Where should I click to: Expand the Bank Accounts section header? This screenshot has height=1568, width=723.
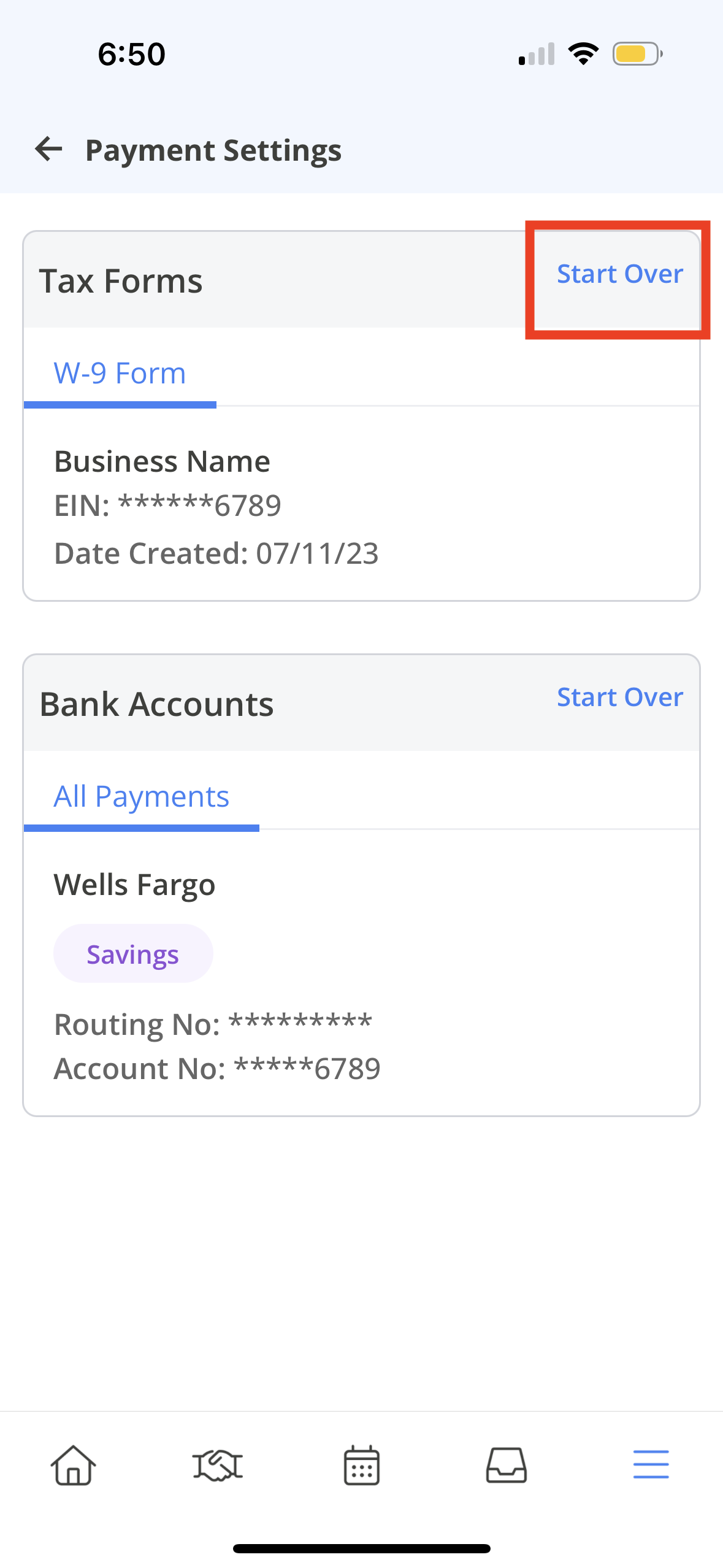point(156,704)
